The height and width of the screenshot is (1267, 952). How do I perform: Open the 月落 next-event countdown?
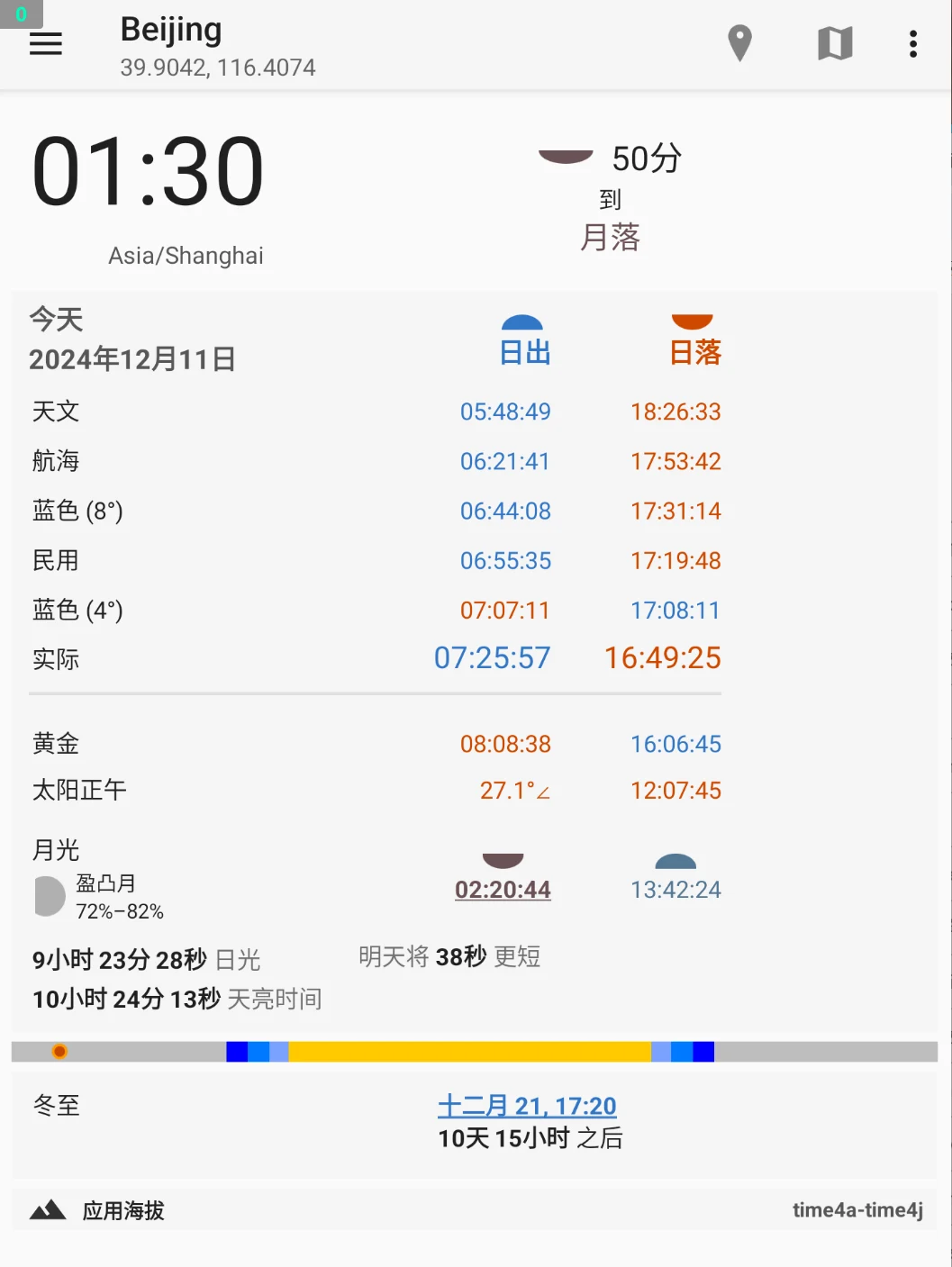coord(611,196)
